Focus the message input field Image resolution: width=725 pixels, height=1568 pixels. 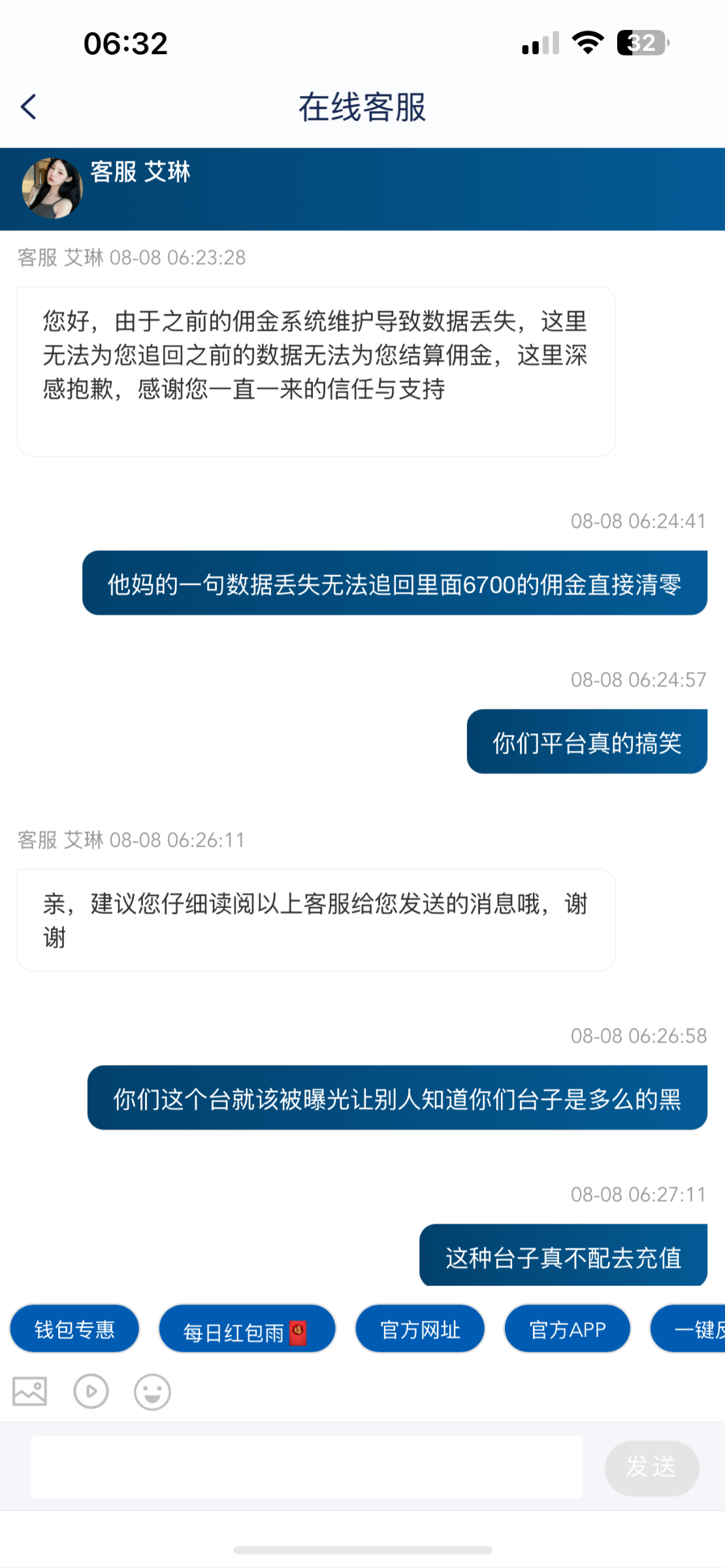(x=306, y=1467)
